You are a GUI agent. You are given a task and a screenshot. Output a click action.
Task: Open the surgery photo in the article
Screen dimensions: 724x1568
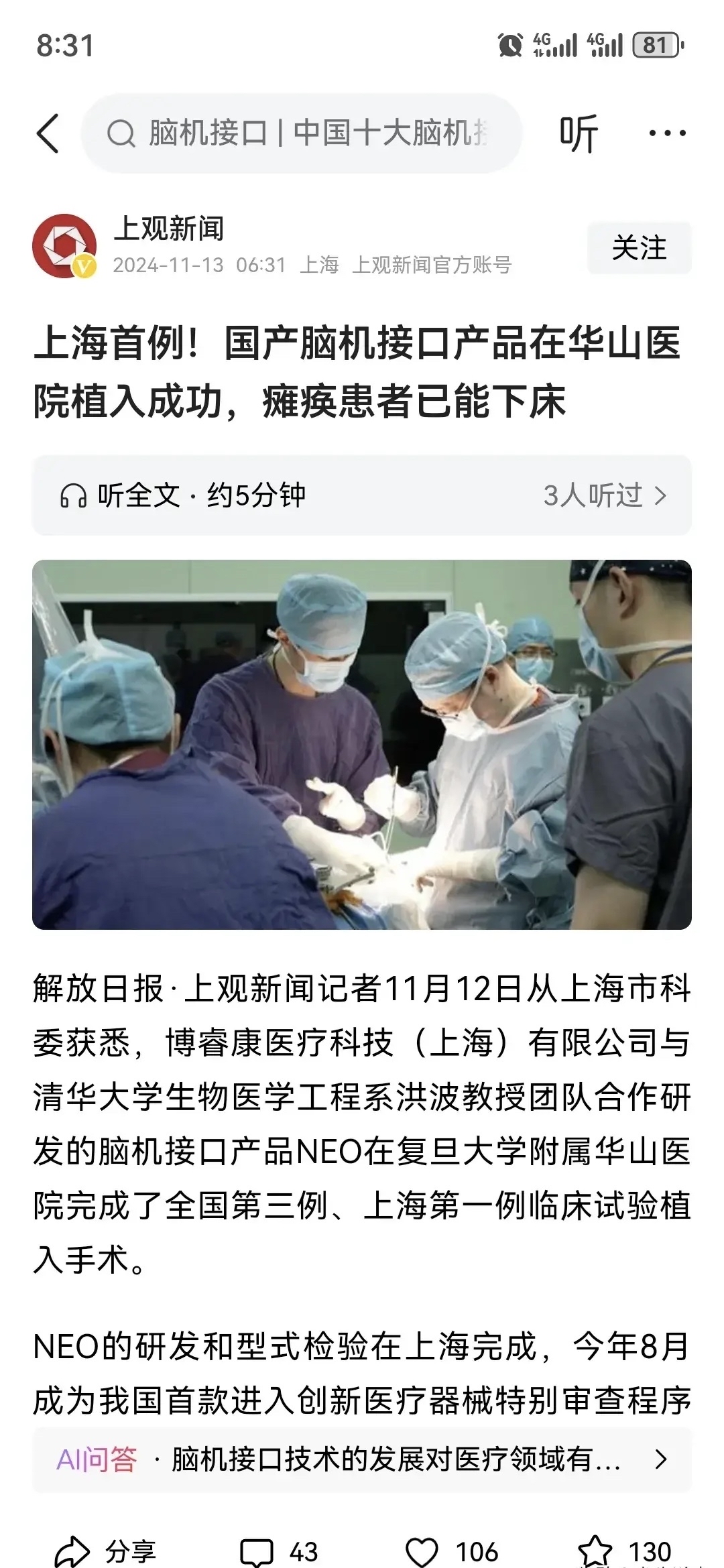(362, 744)
